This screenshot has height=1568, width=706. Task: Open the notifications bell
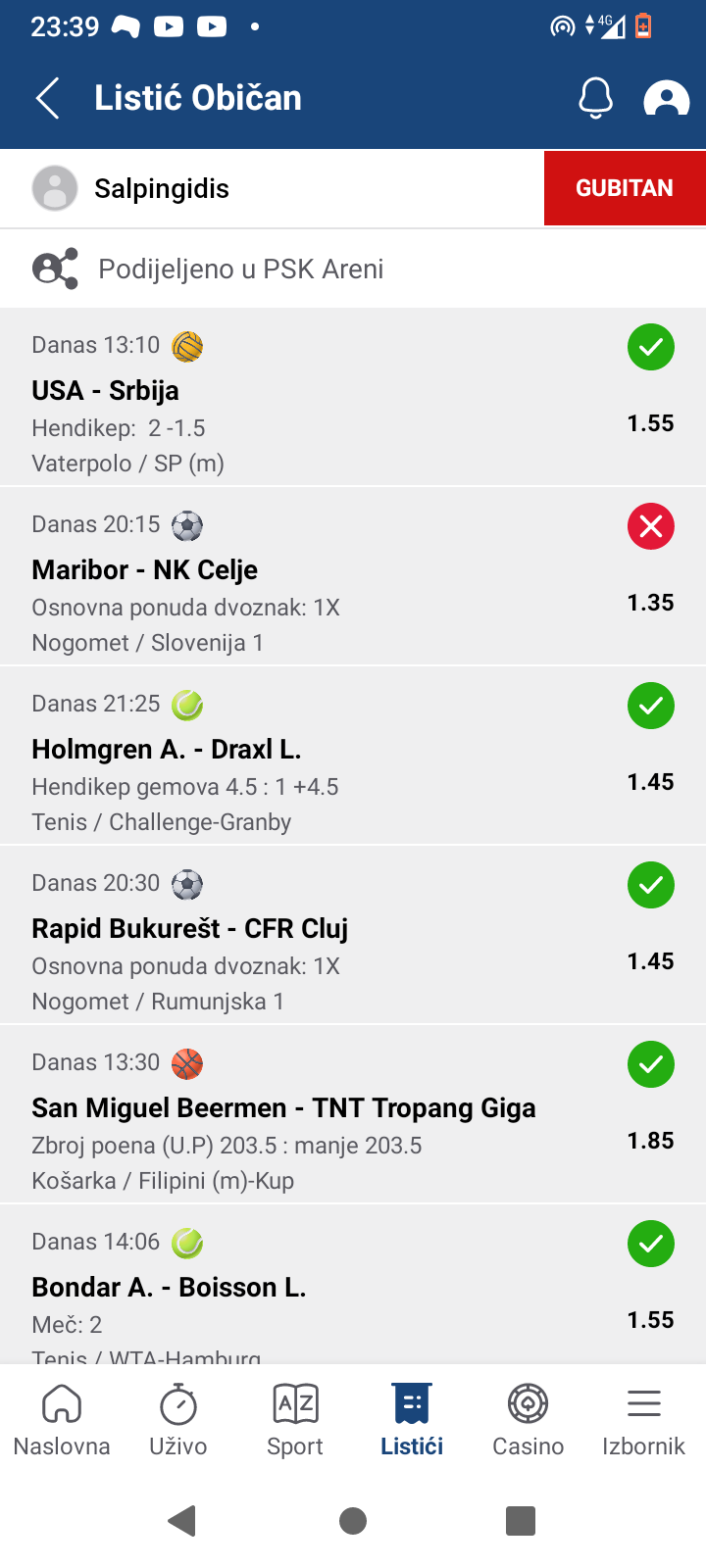(x=595, y=98)
